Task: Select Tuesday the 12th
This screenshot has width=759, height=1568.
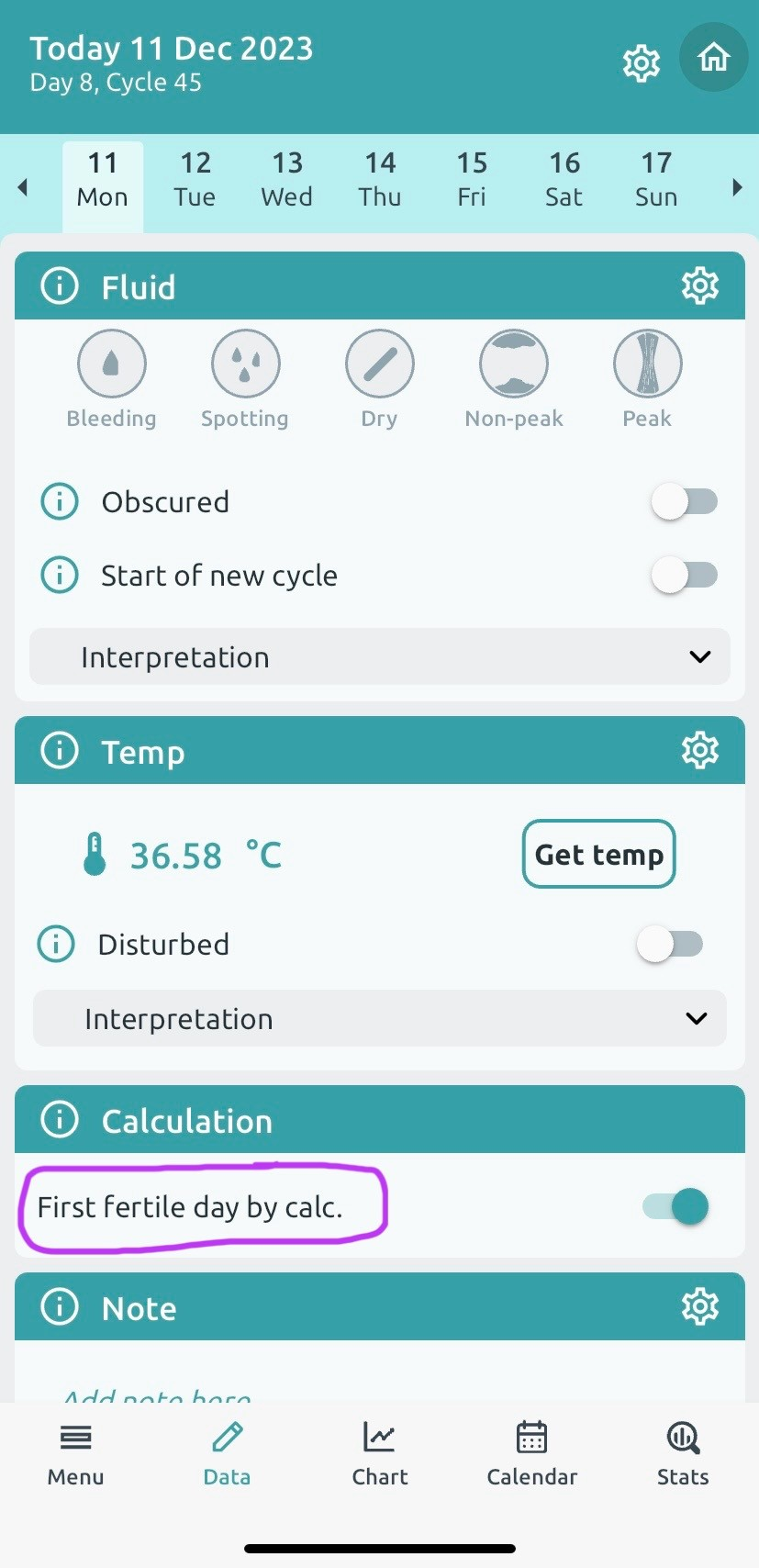Action: click(195, 180)
